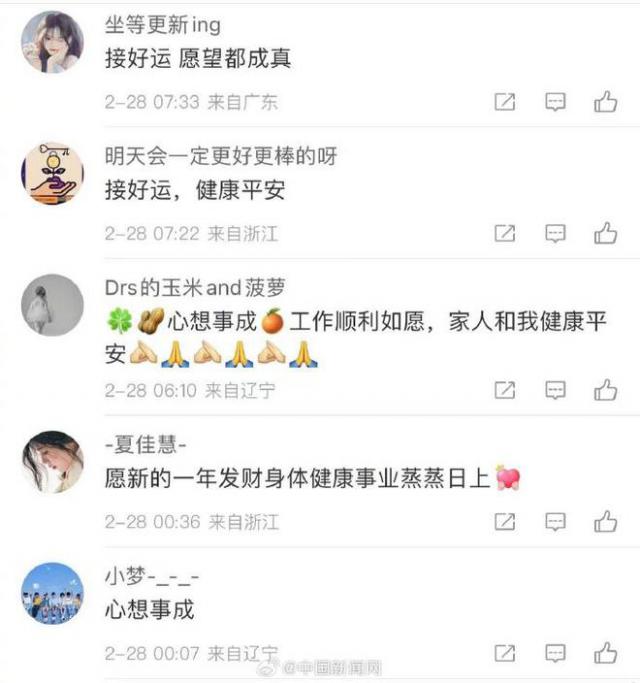
Task: Repost Drs的玉米and菠萝's comment
Action: [505, 390]
